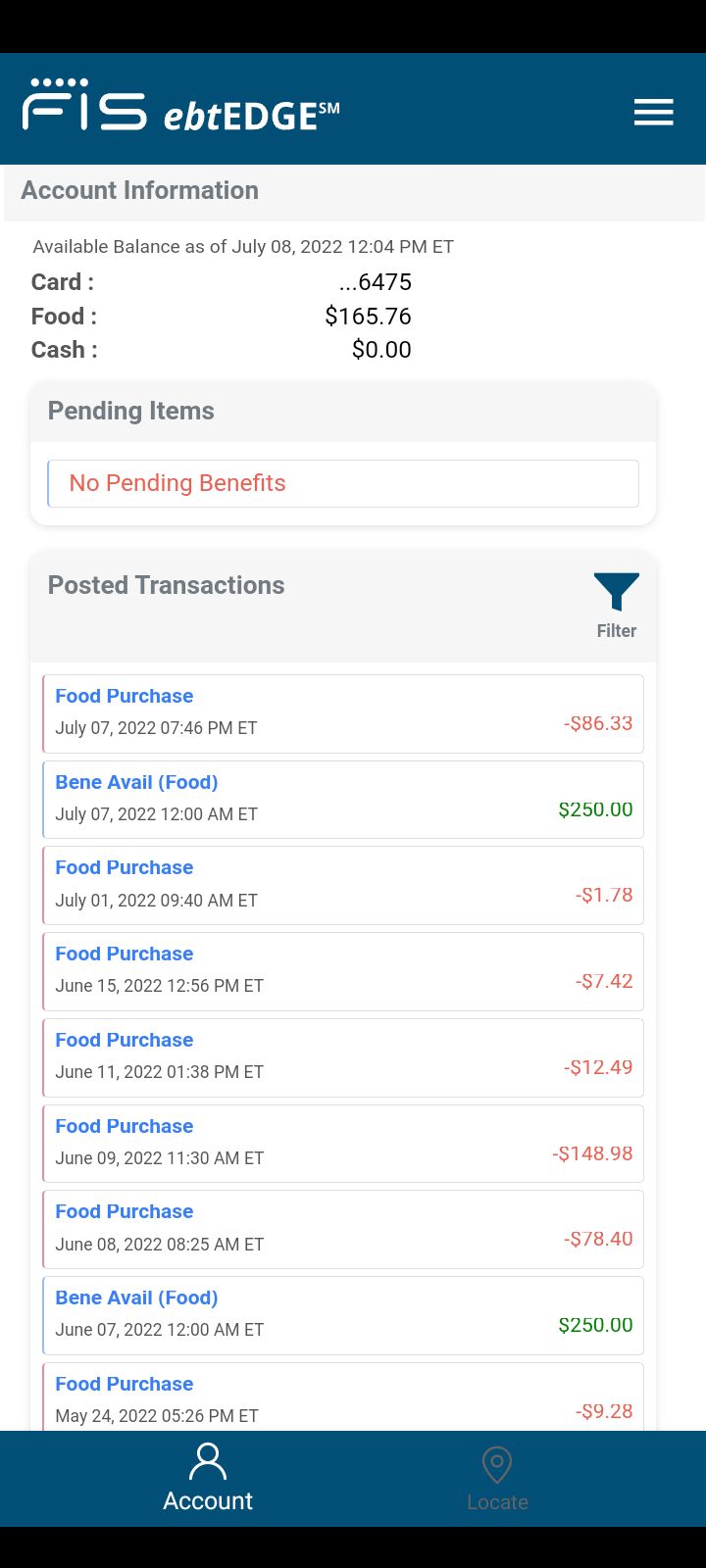Screen dimensions: 706x1568
Task: Open Bene Avail (Food) from July 07
Action: 343,800
